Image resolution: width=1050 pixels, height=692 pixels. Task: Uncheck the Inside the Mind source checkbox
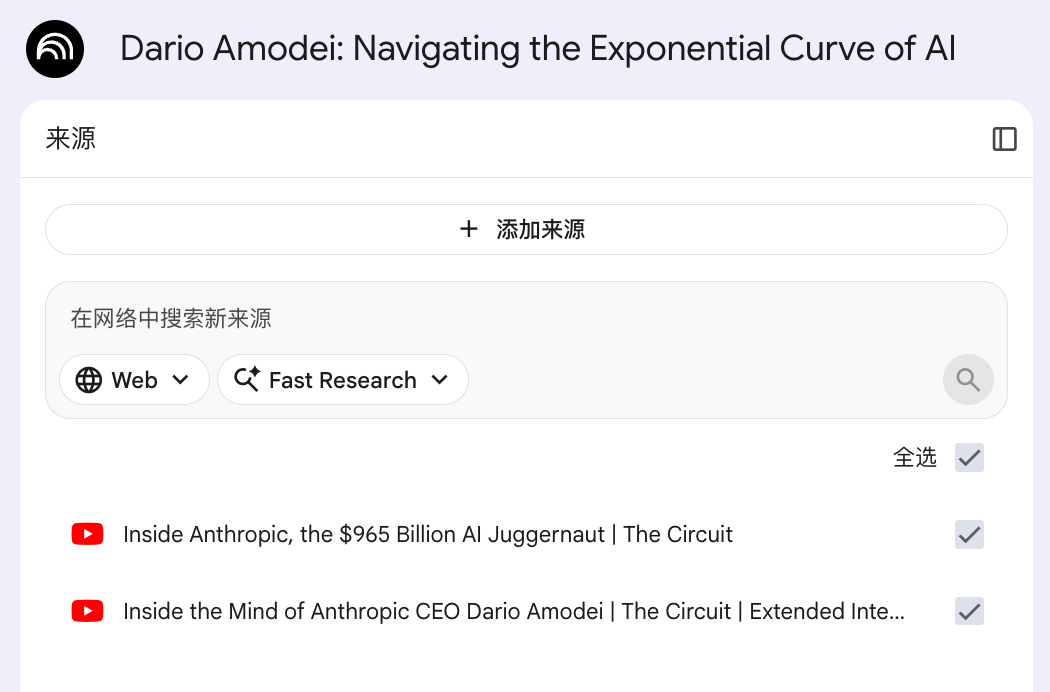(969, 612)
